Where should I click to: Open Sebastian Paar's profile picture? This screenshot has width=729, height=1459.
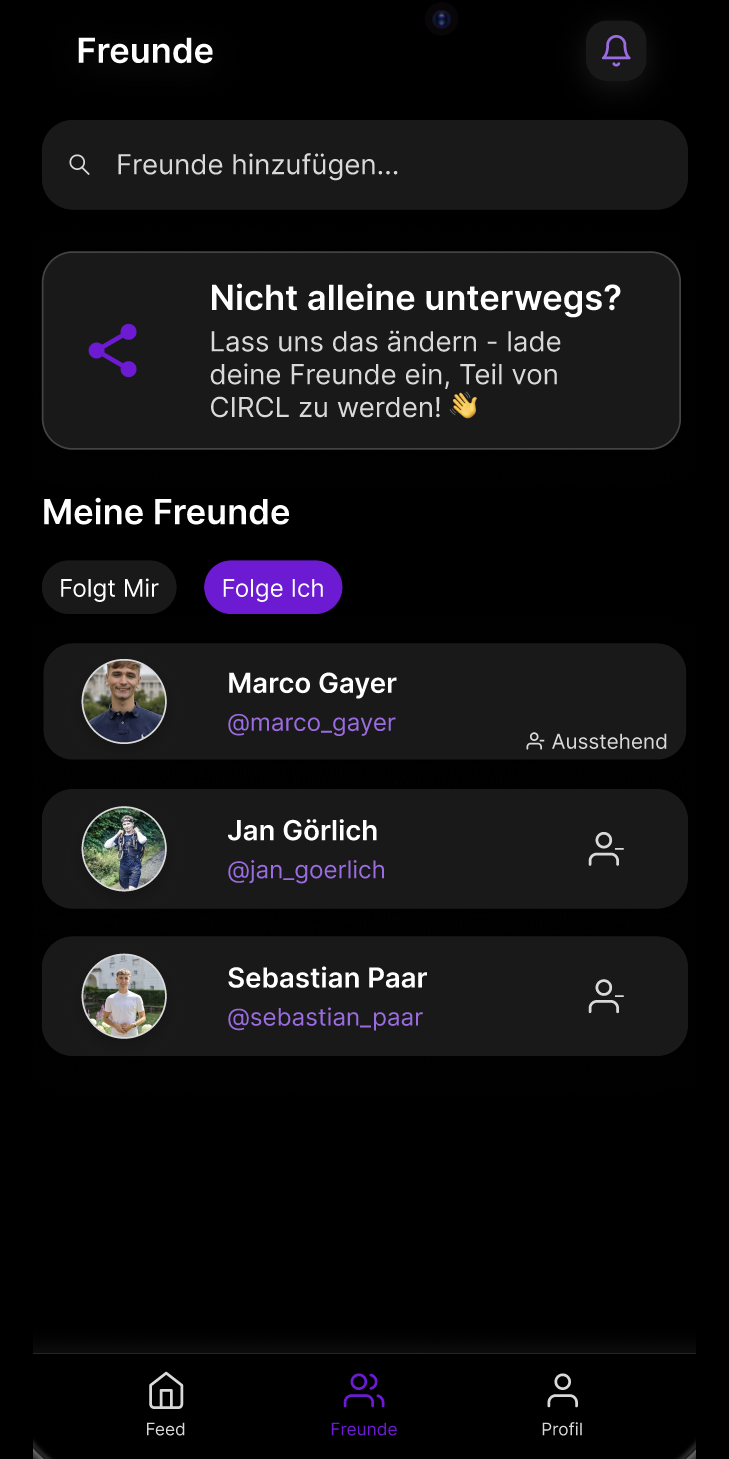[124, 996]
